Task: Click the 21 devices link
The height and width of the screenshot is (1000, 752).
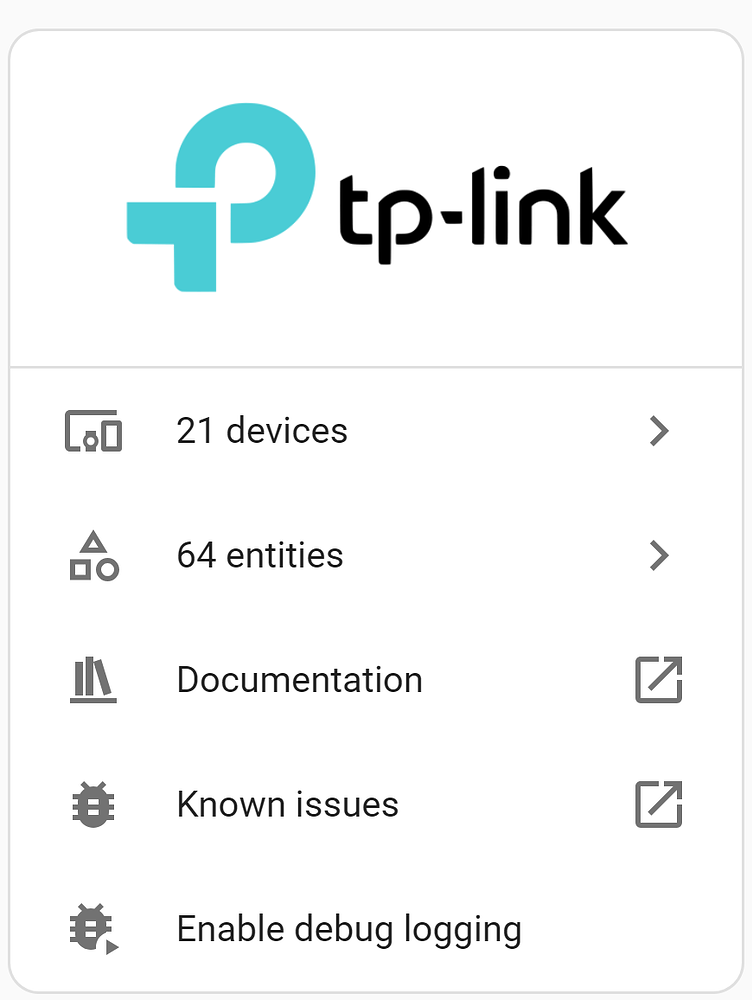Action: tap(263, 431)
